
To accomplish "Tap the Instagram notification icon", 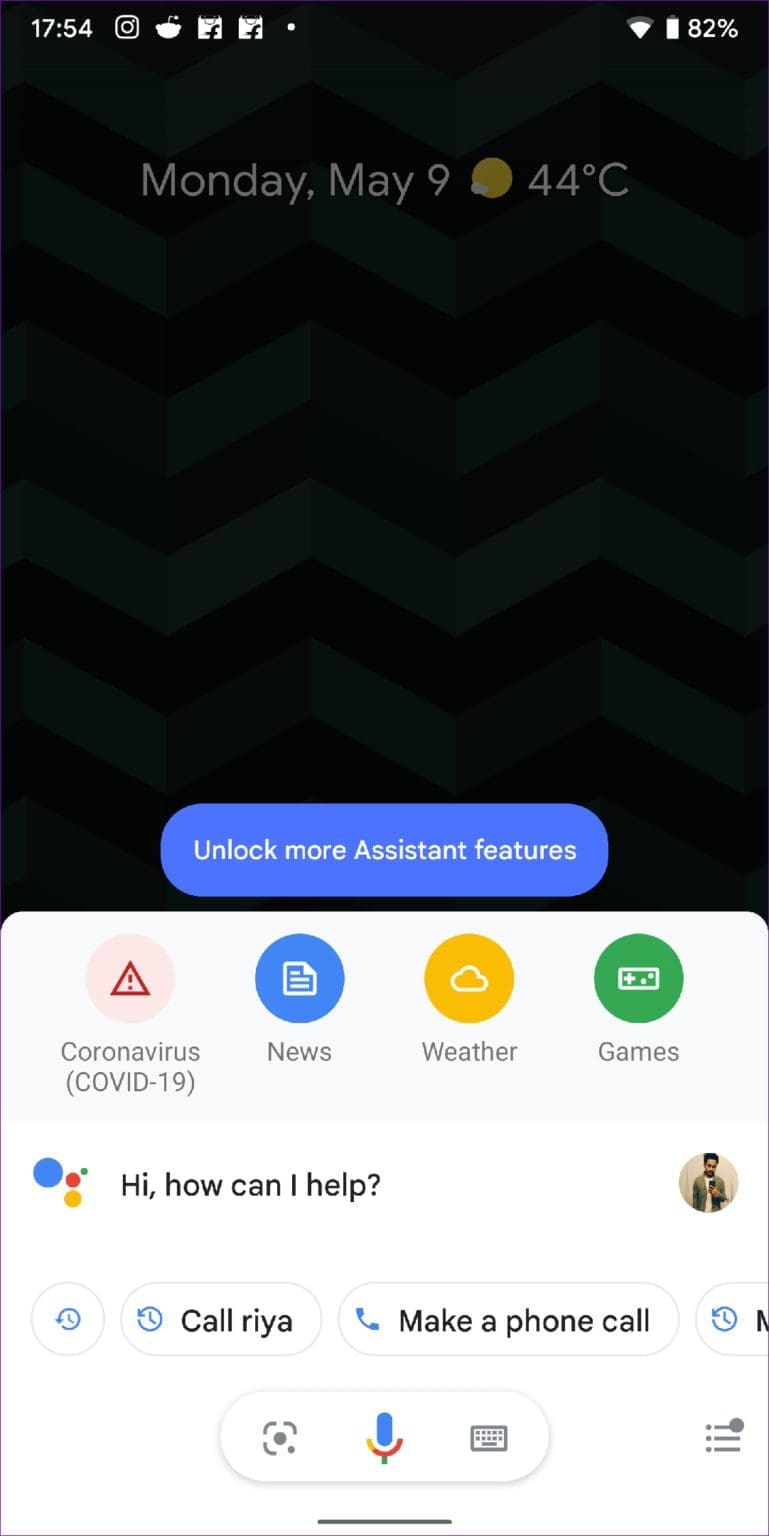I will (126, 27).
